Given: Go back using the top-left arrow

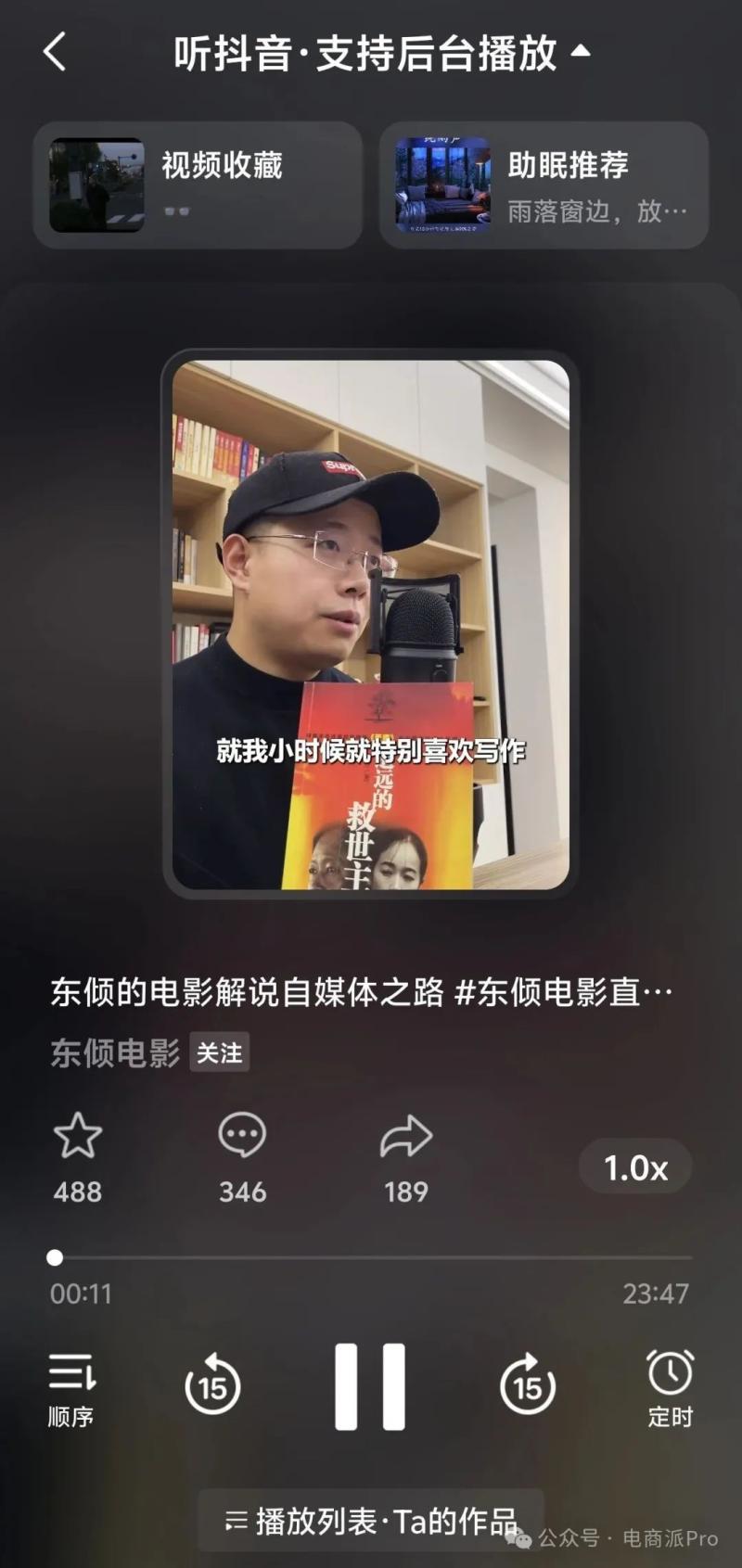Looking at the screenshot, I should pos(55,52).
